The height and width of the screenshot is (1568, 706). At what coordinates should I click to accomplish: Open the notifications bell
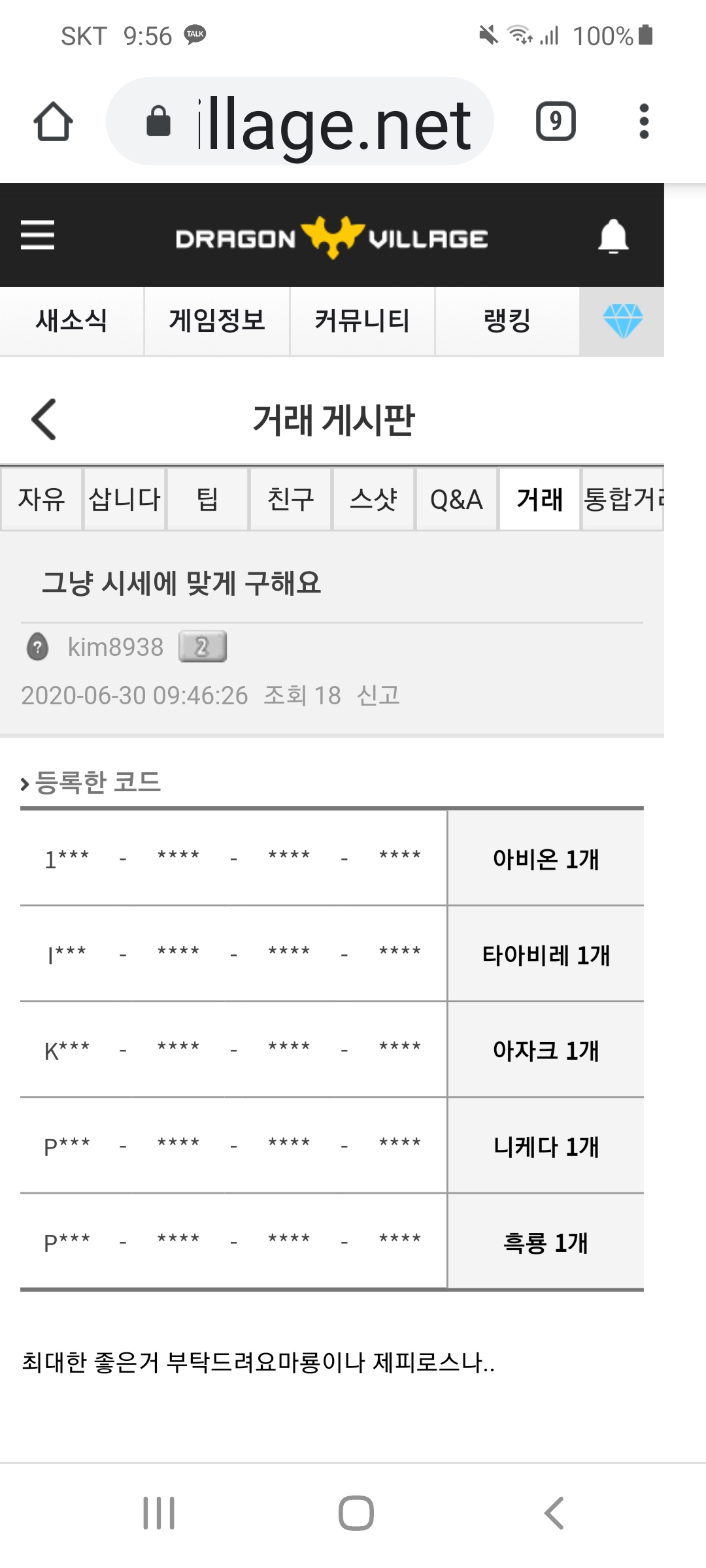point(613,236)
